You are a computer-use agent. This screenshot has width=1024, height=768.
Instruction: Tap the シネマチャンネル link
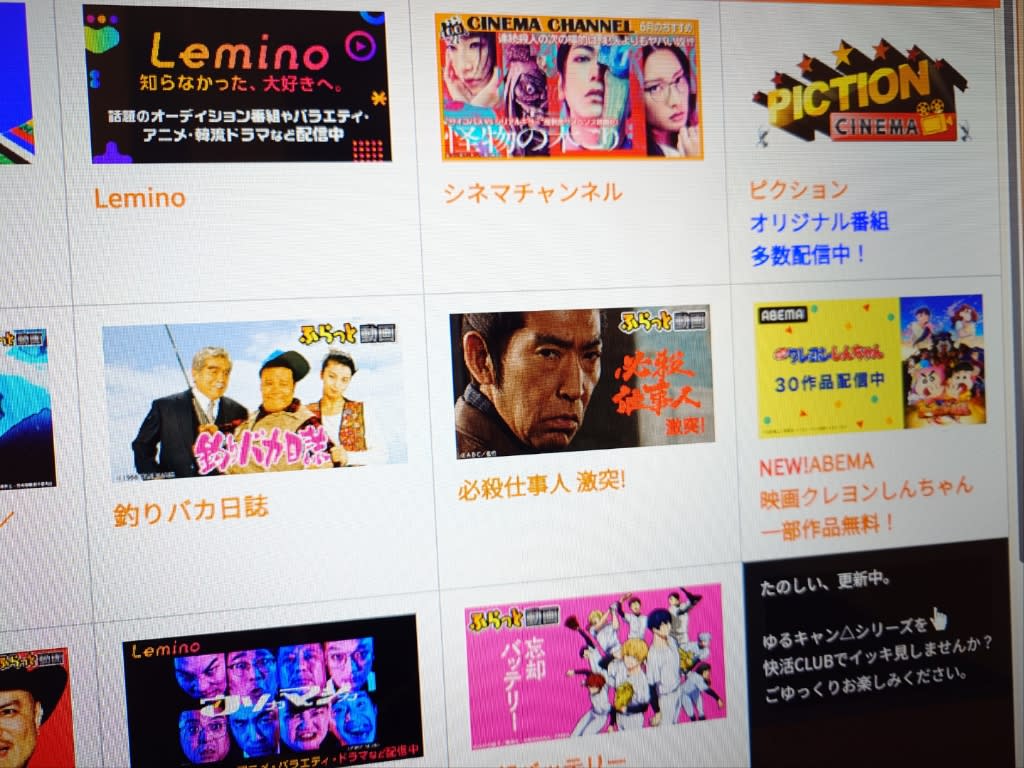point(532,192)
